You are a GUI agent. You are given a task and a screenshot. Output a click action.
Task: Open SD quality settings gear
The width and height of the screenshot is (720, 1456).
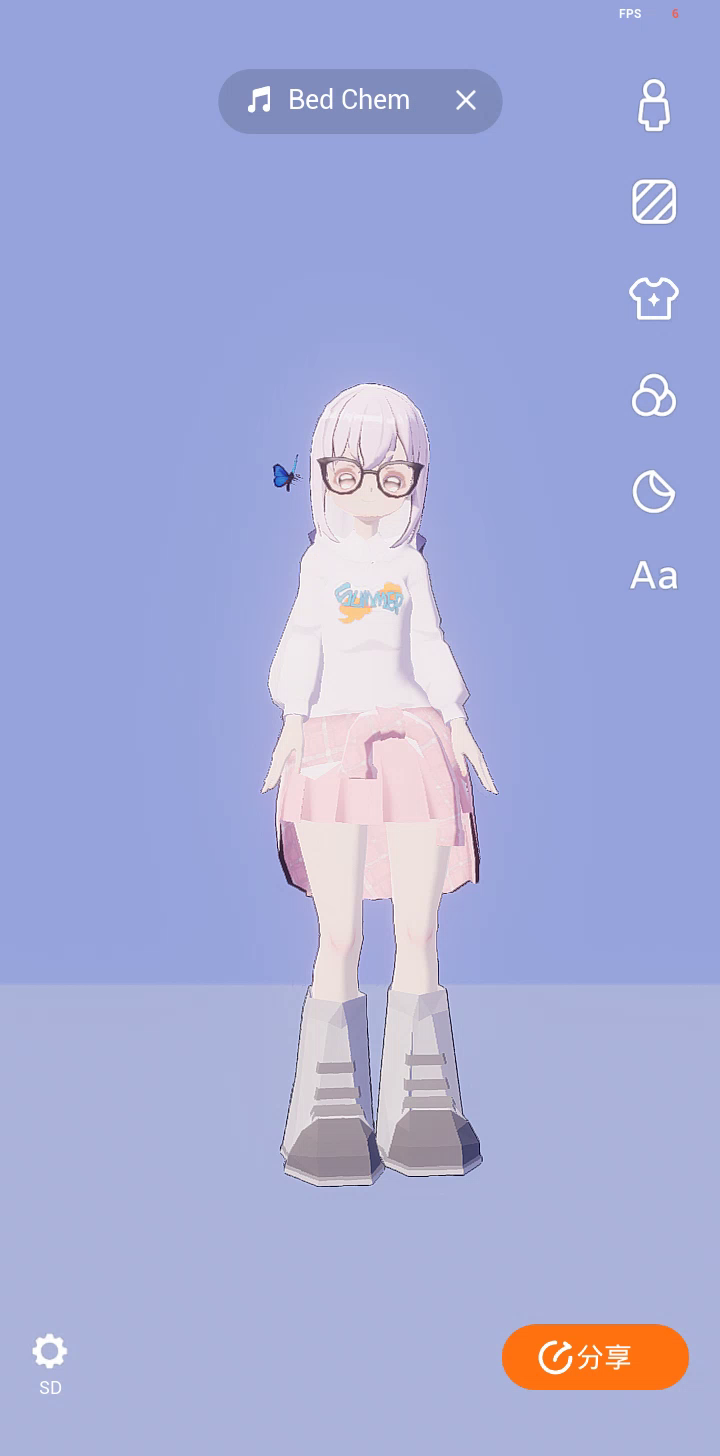(x=50, y=1353)
